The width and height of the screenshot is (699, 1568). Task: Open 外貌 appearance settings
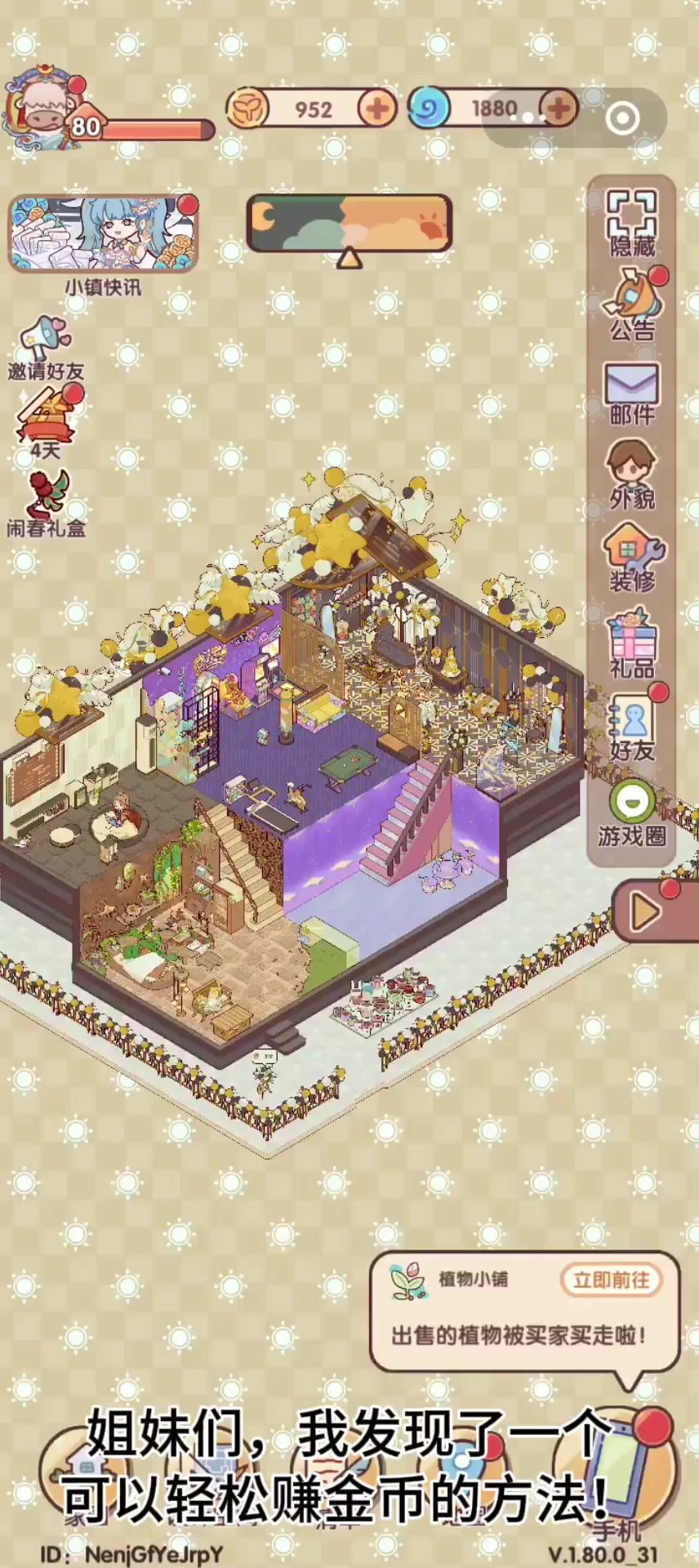(632, 475)
